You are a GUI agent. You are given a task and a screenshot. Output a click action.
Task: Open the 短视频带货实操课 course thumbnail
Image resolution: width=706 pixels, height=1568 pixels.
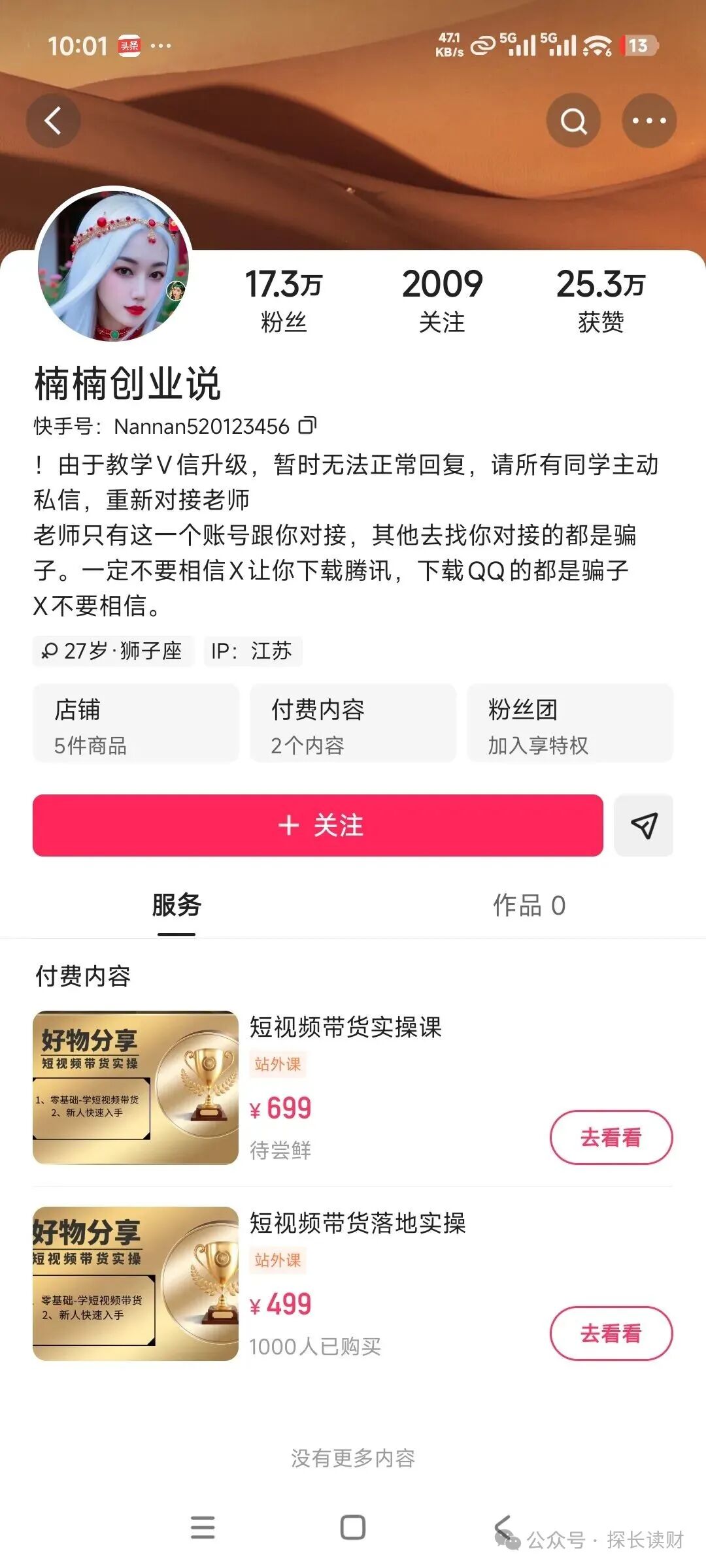[x=136, y=1088]
